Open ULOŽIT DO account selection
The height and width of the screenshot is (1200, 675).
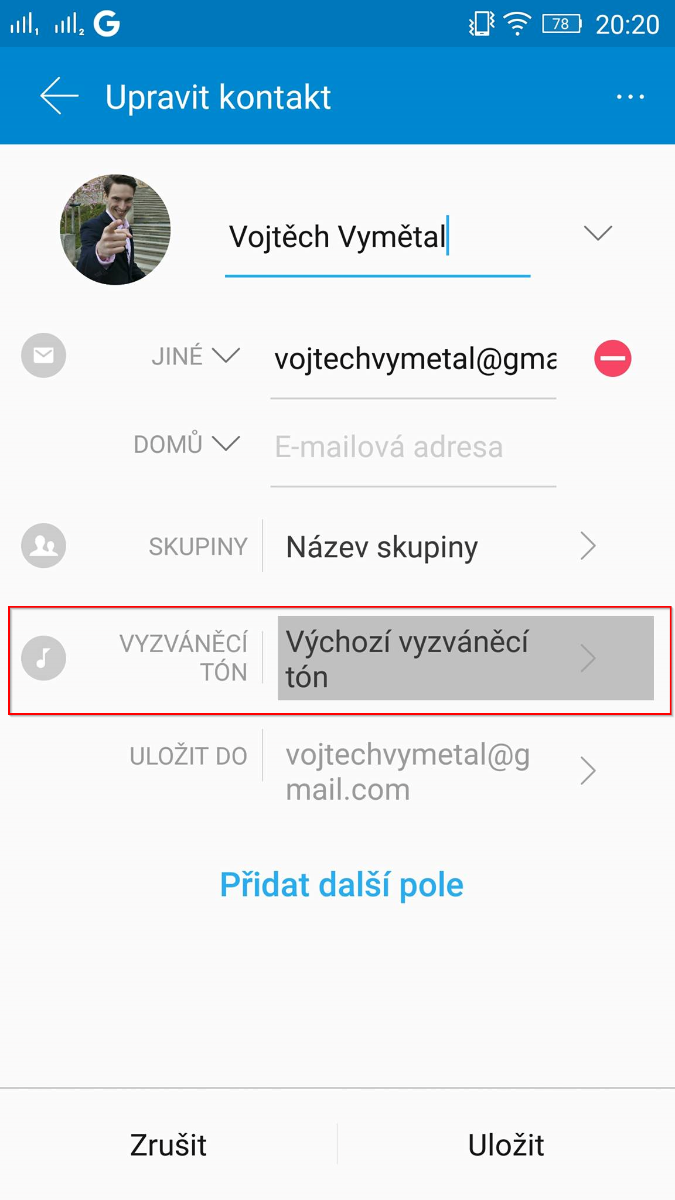click(x=440, y=772)
